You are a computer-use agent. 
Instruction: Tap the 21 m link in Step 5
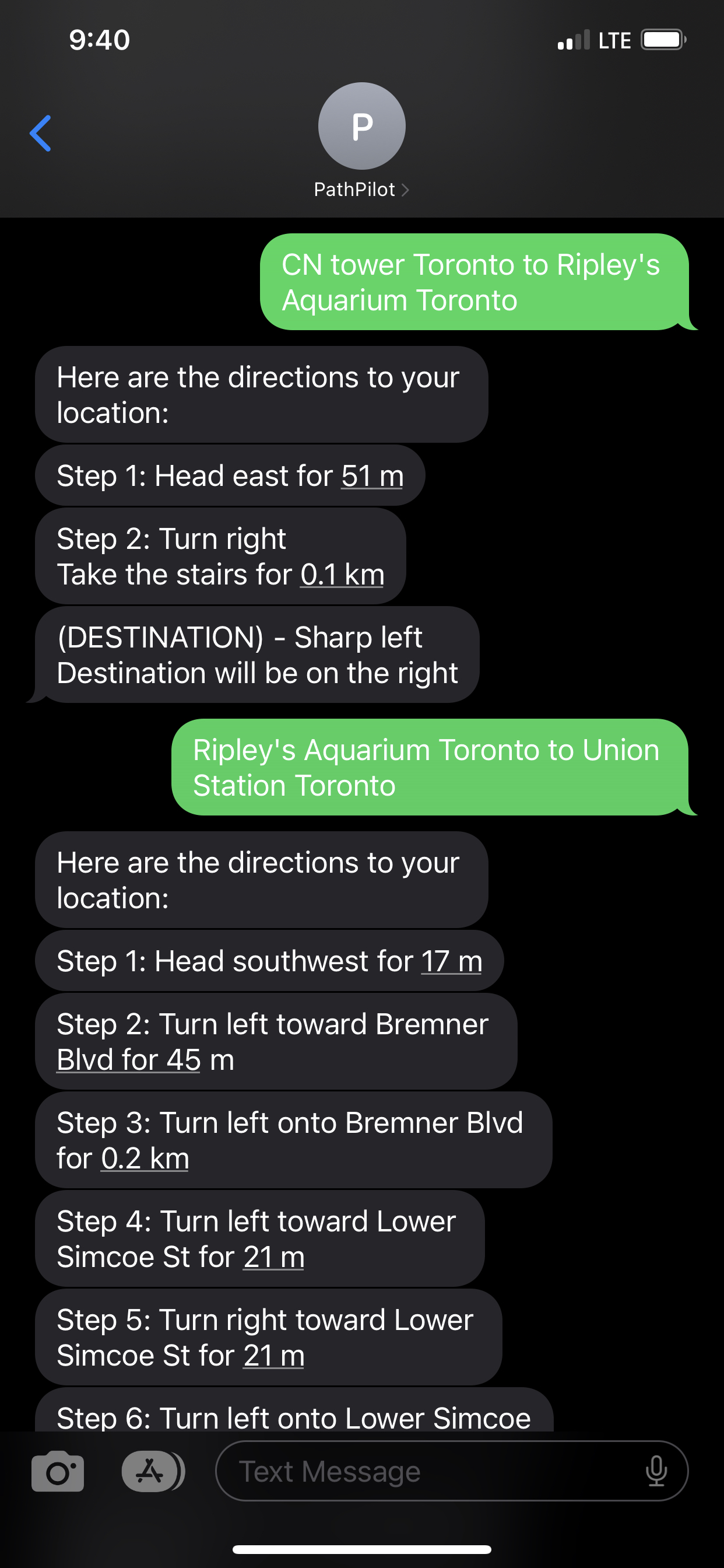[x=274, y=1356]
